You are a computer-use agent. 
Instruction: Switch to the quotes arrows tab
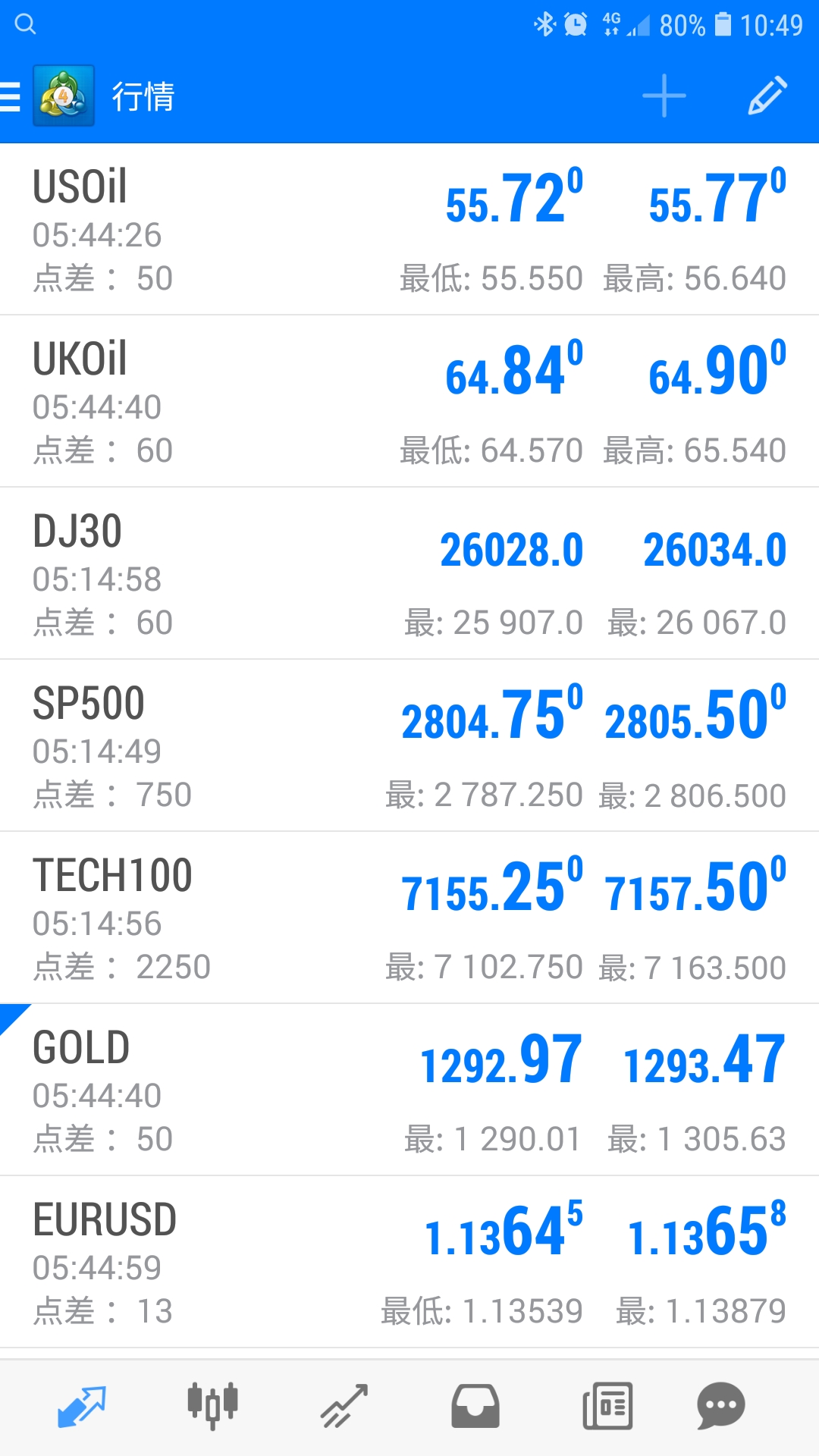click(x=82, y=1407)
